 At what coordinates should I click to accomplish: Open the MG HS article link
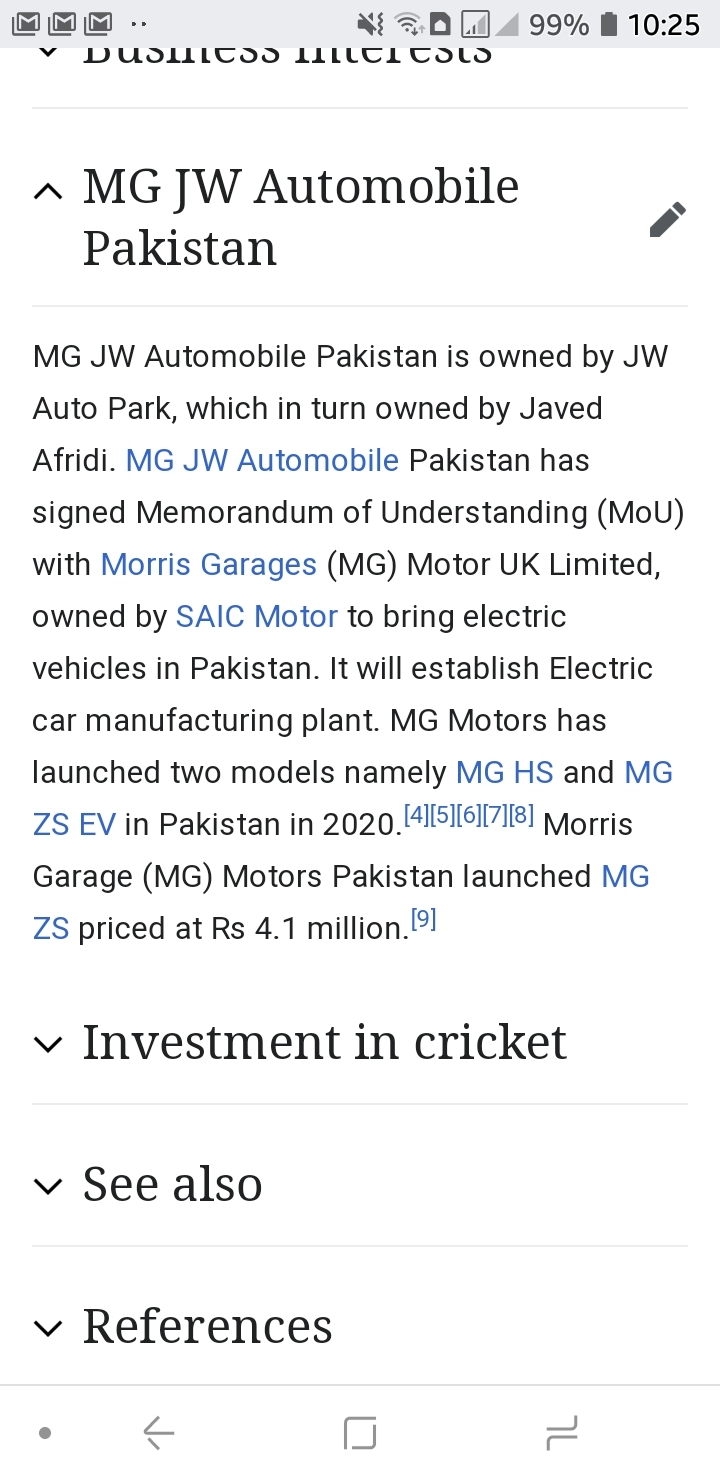point(504,773)
